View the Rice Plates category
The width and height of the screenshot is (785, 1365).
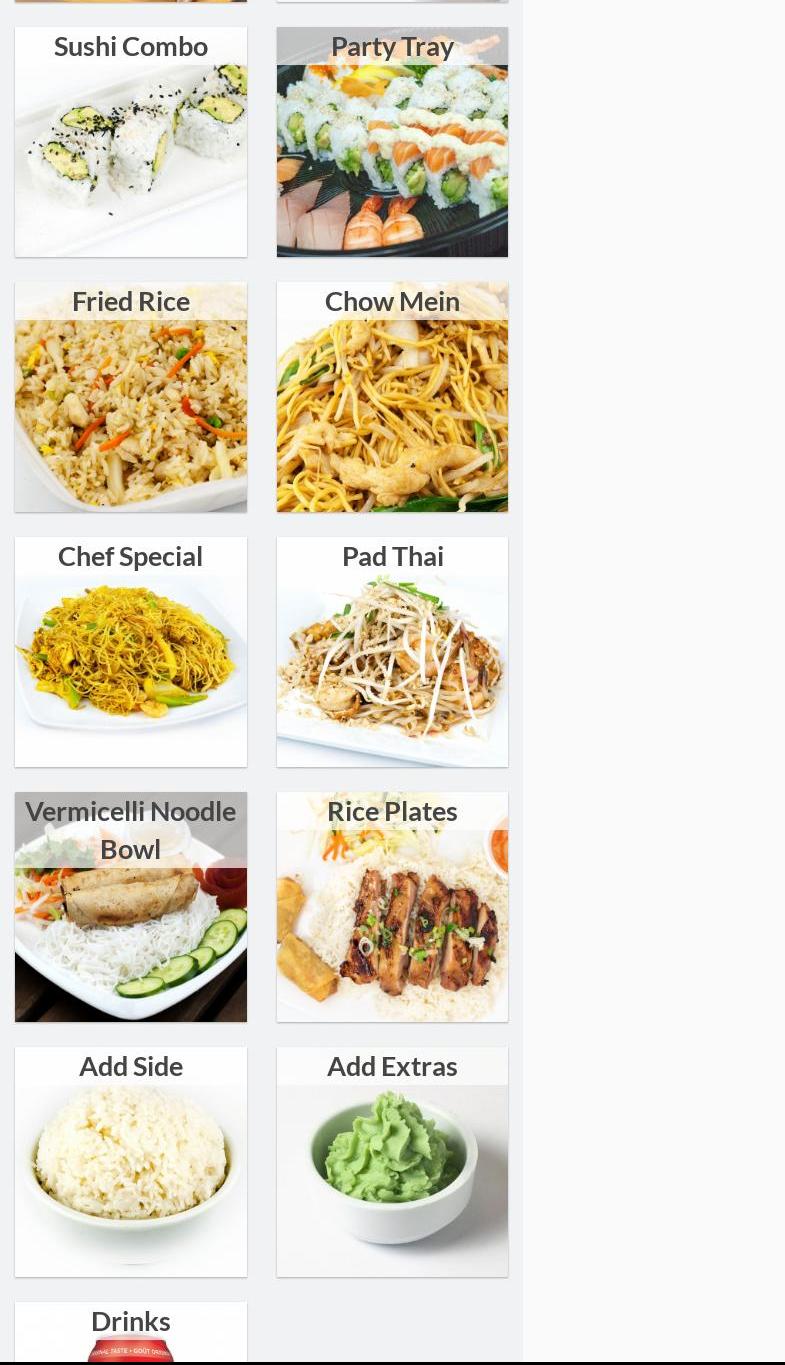tap(392, 907)
